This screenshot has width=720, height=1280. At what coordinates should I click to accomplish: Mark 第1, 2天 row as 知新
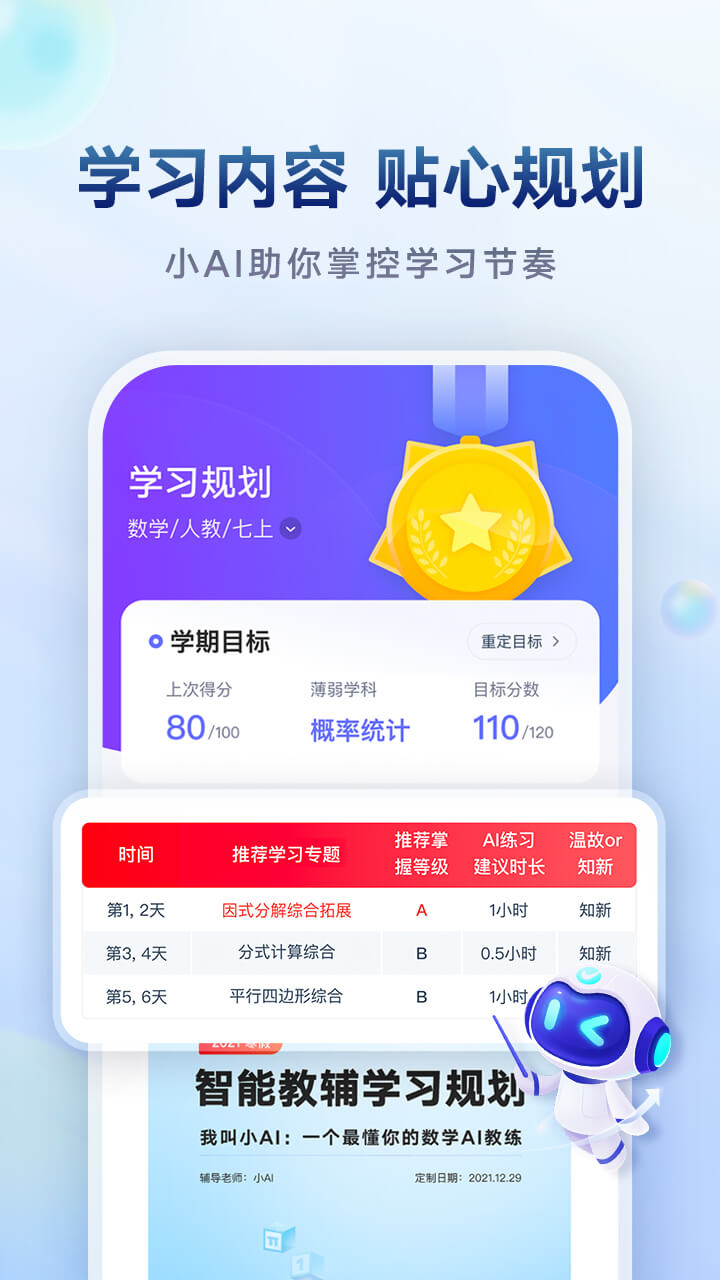click(x=595, y=910)
